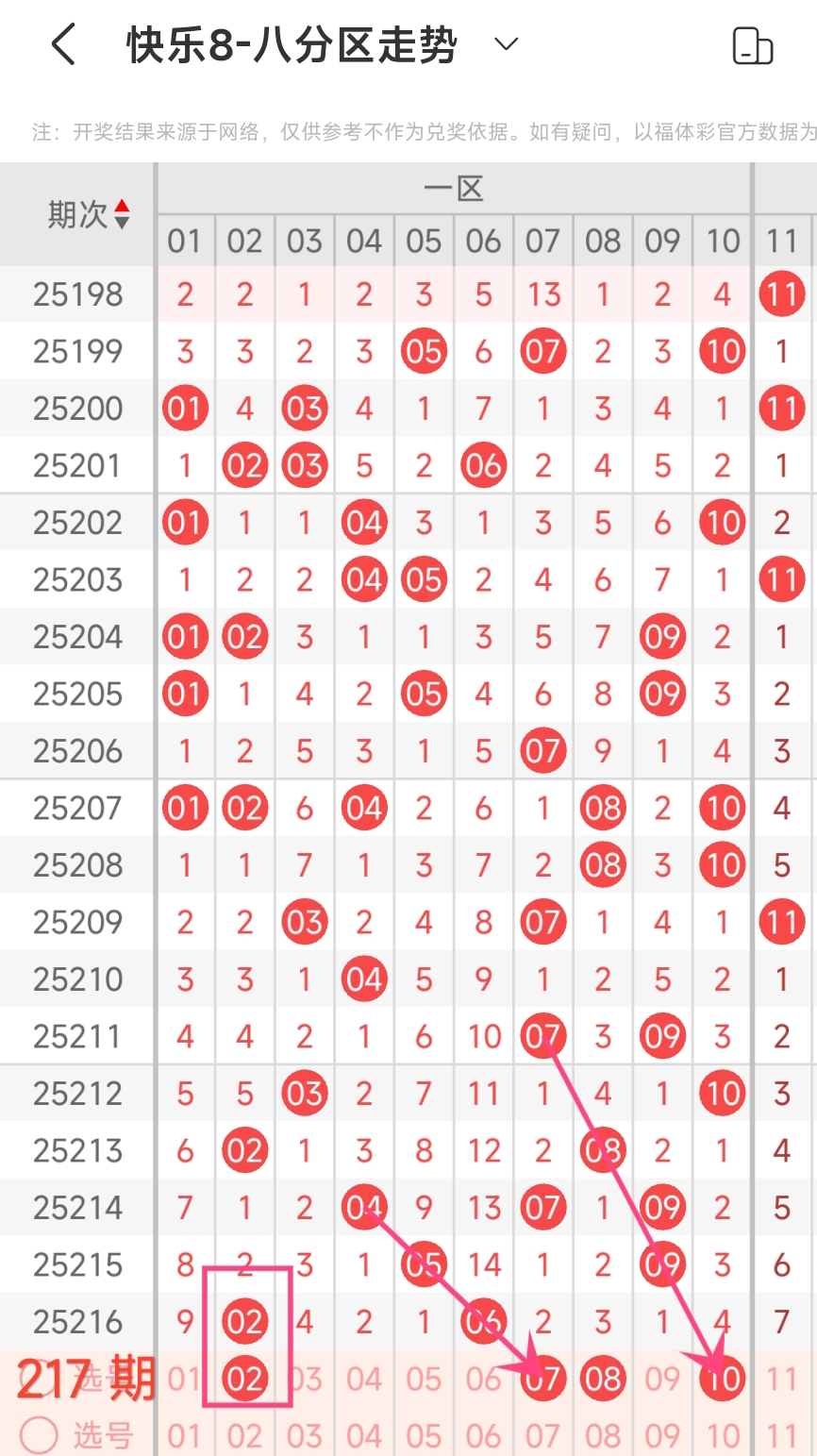
Task: Open the 快乐8-八分区走势 chart type dropdown
Action: click(x=507, y=44)
